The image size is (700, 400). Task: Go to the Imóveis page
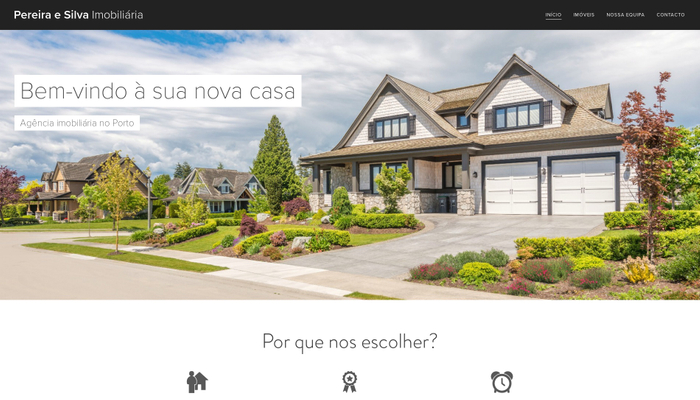pyautogui.click(x=584, y=15)
